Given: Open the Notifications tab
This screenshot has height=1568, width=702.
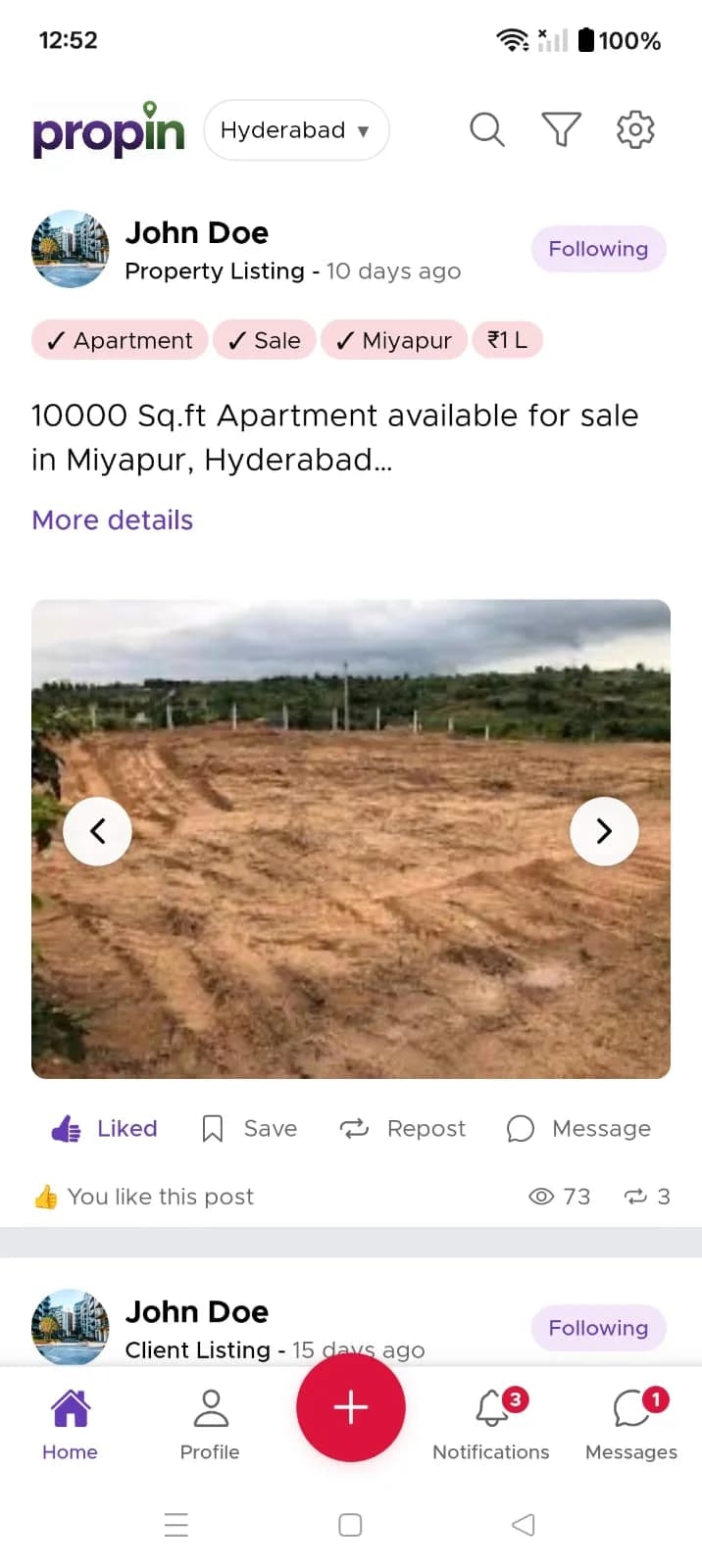Looking at the screenshot, I should point(491,1424).
